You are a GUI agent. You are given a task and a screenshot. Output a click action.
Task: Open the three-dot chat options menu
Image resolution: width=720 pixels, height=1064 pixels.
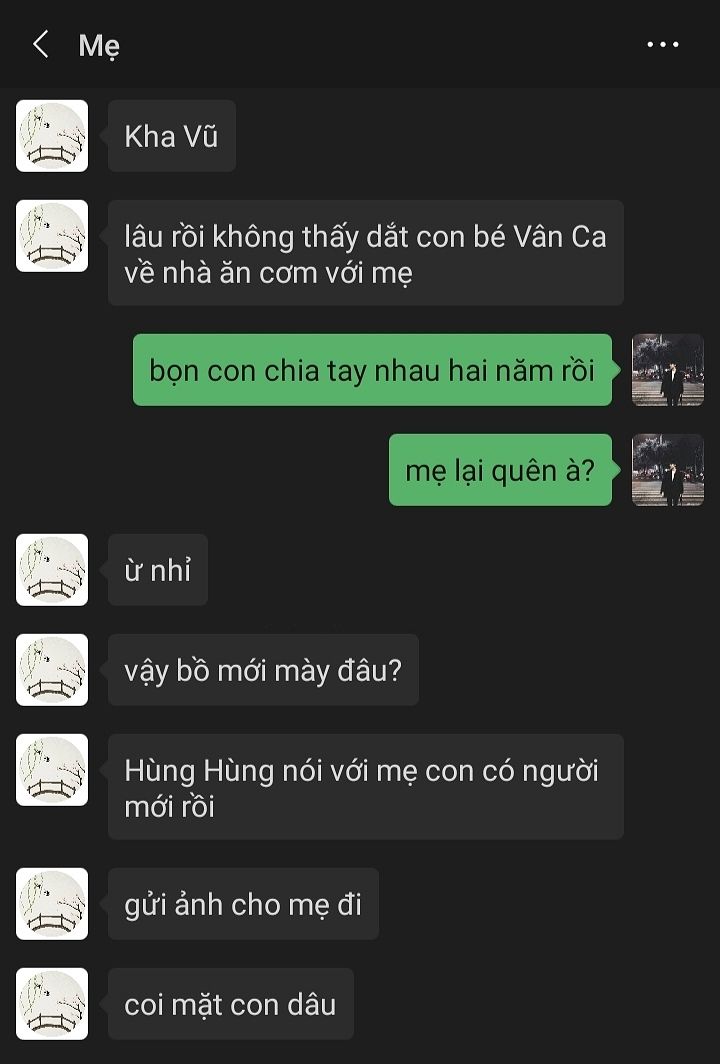click(662, 45)
